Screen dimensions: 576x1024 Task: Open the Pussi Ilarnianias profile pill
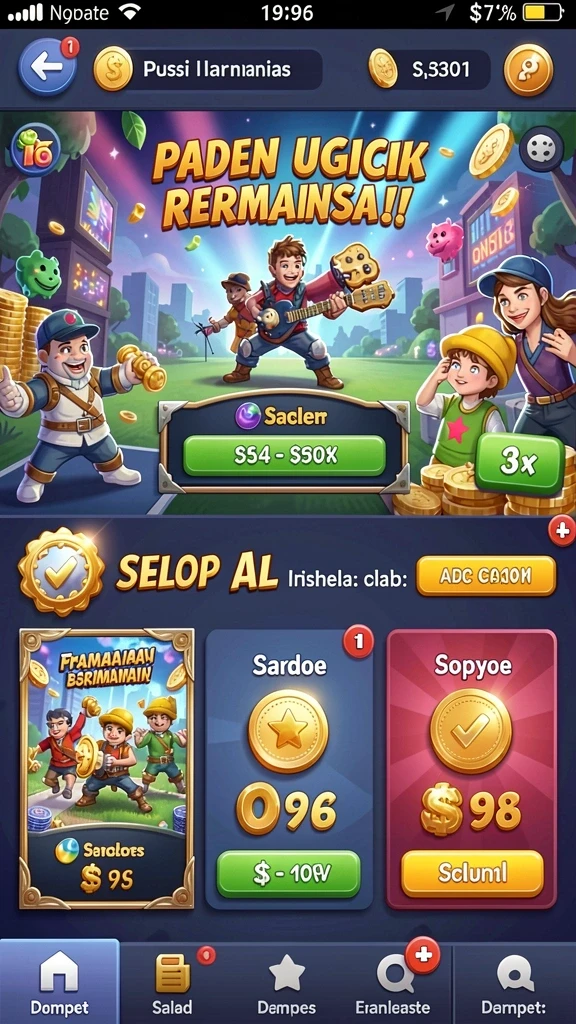pos(207,69)
